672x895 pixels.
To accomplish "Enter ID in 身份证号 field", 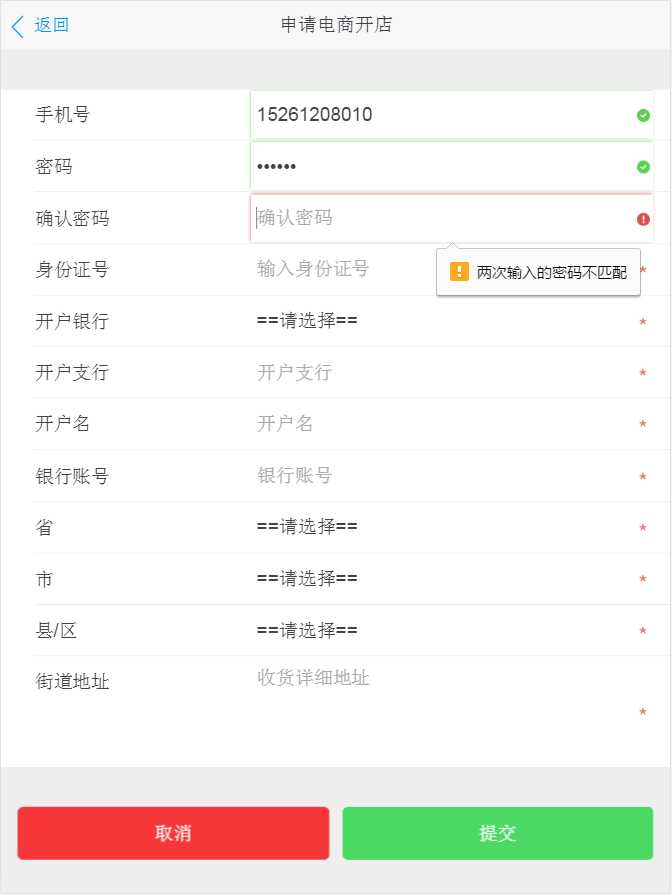I will coord(340,269).
